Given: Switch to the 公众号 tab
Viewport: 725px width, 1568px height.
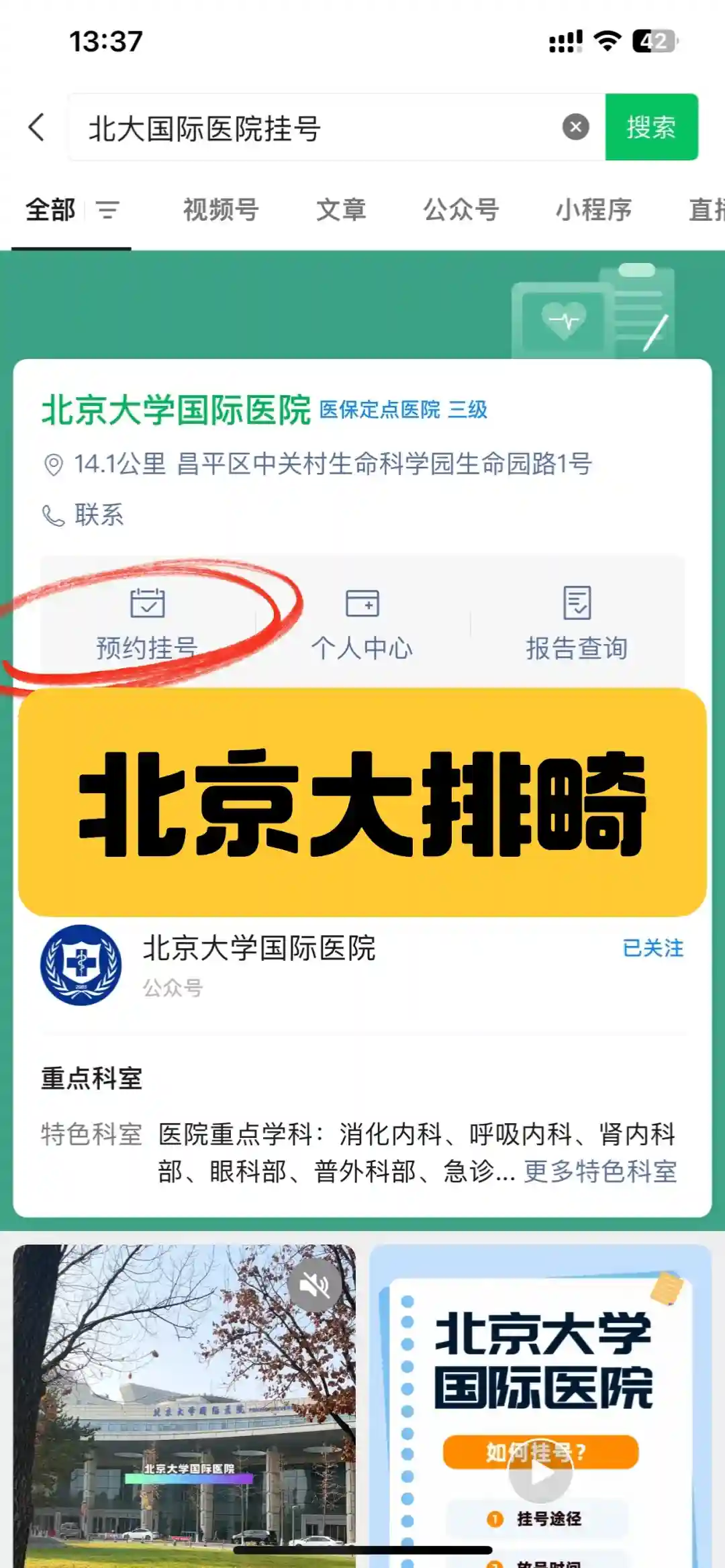Looking at the screenshot, I should 461,210.
